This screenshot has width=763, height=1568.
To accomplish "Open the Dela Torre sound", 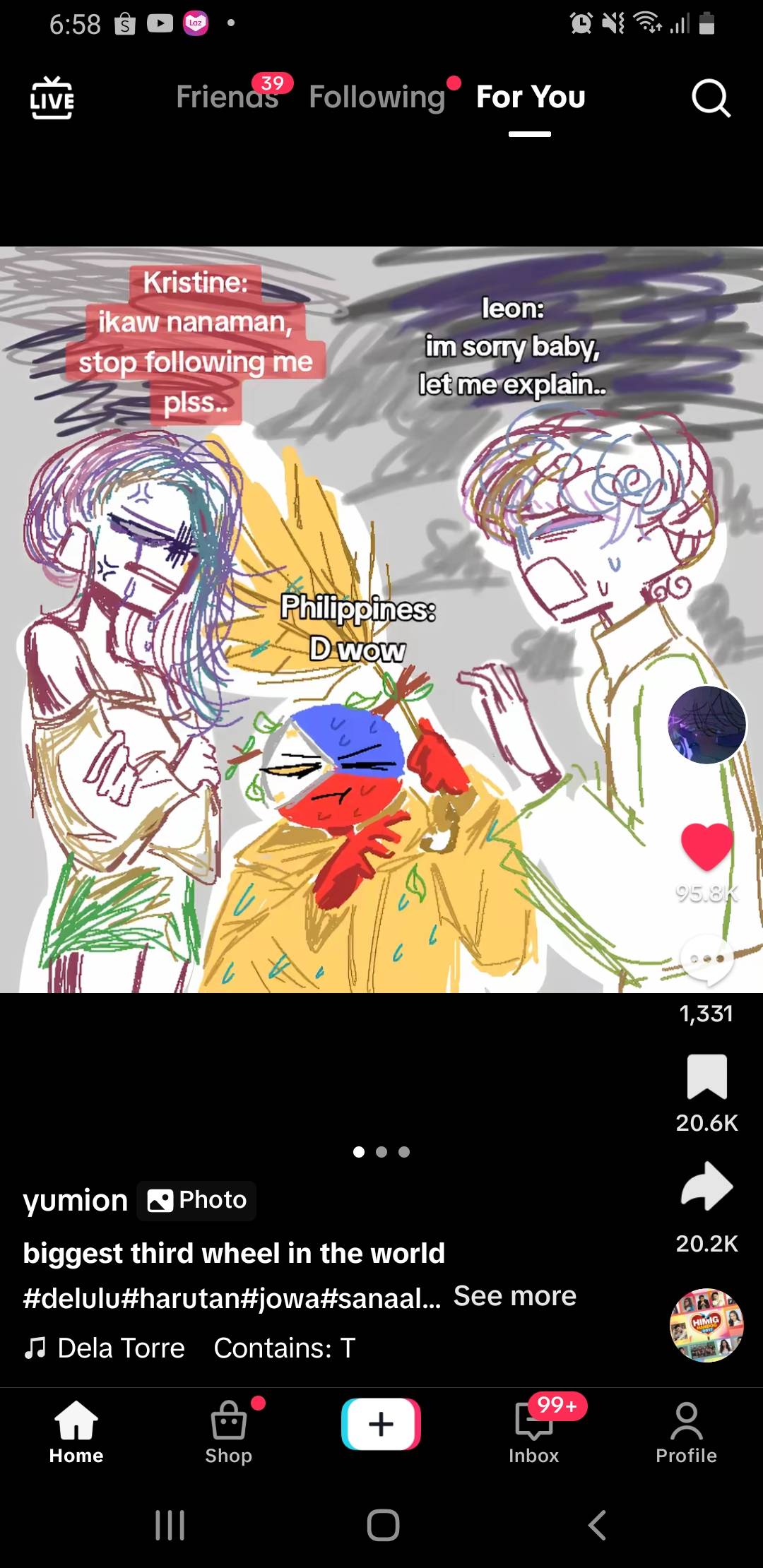I will point(120,1348).
